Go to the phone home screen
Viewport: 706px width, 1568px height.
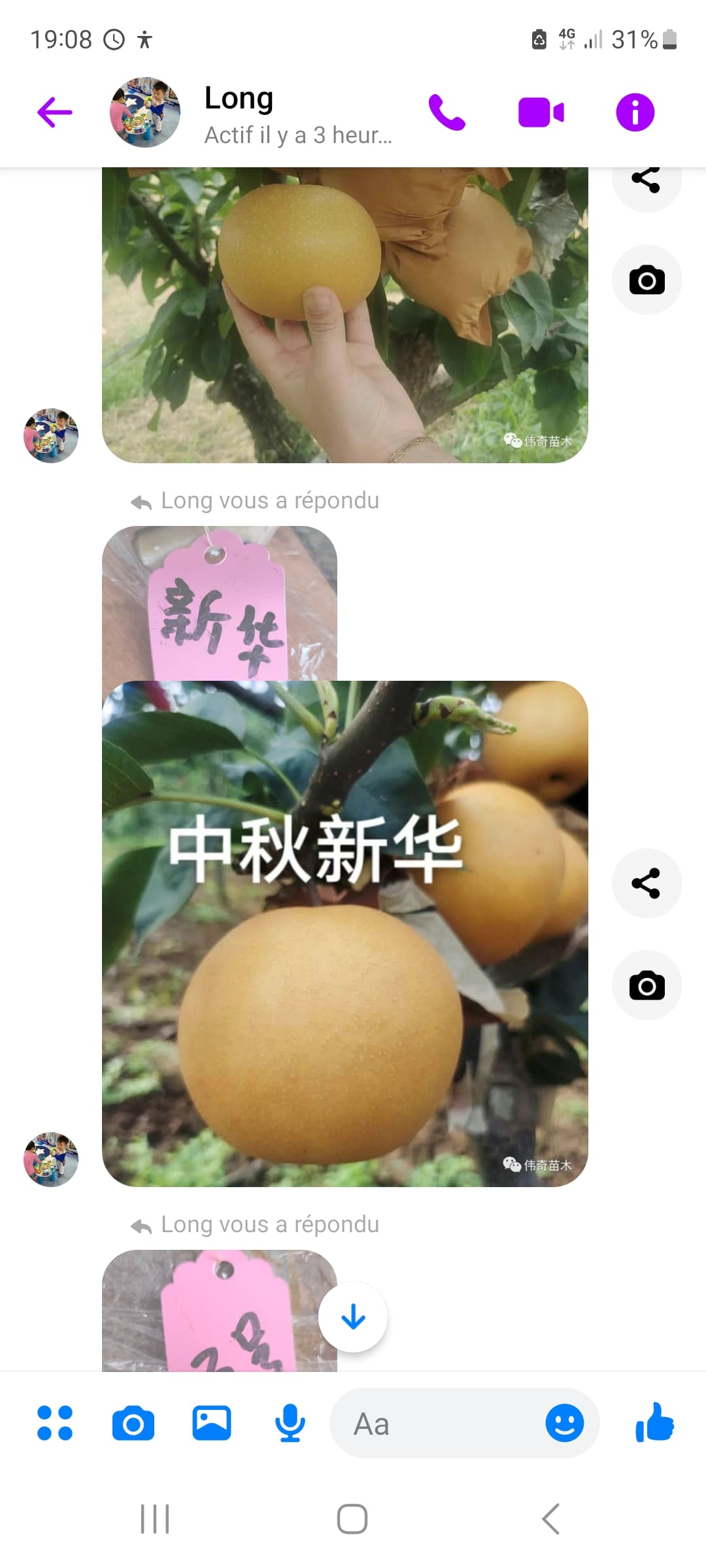352,1518
